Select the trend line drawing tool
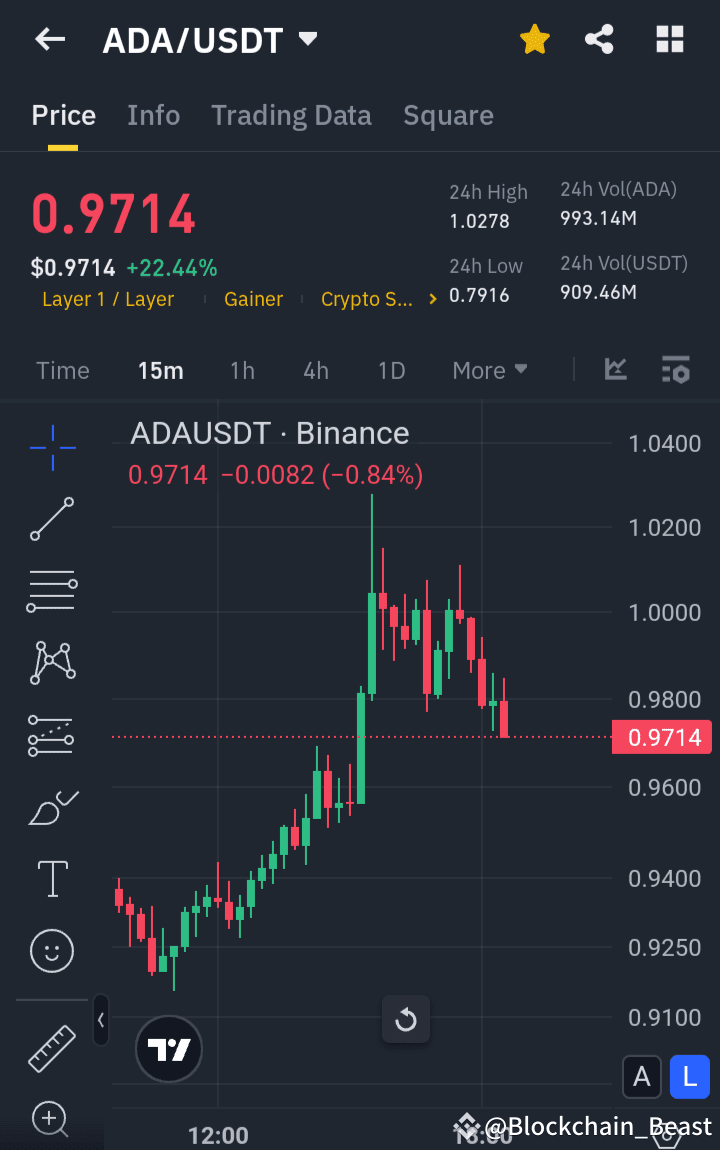 tap(51, 519)
